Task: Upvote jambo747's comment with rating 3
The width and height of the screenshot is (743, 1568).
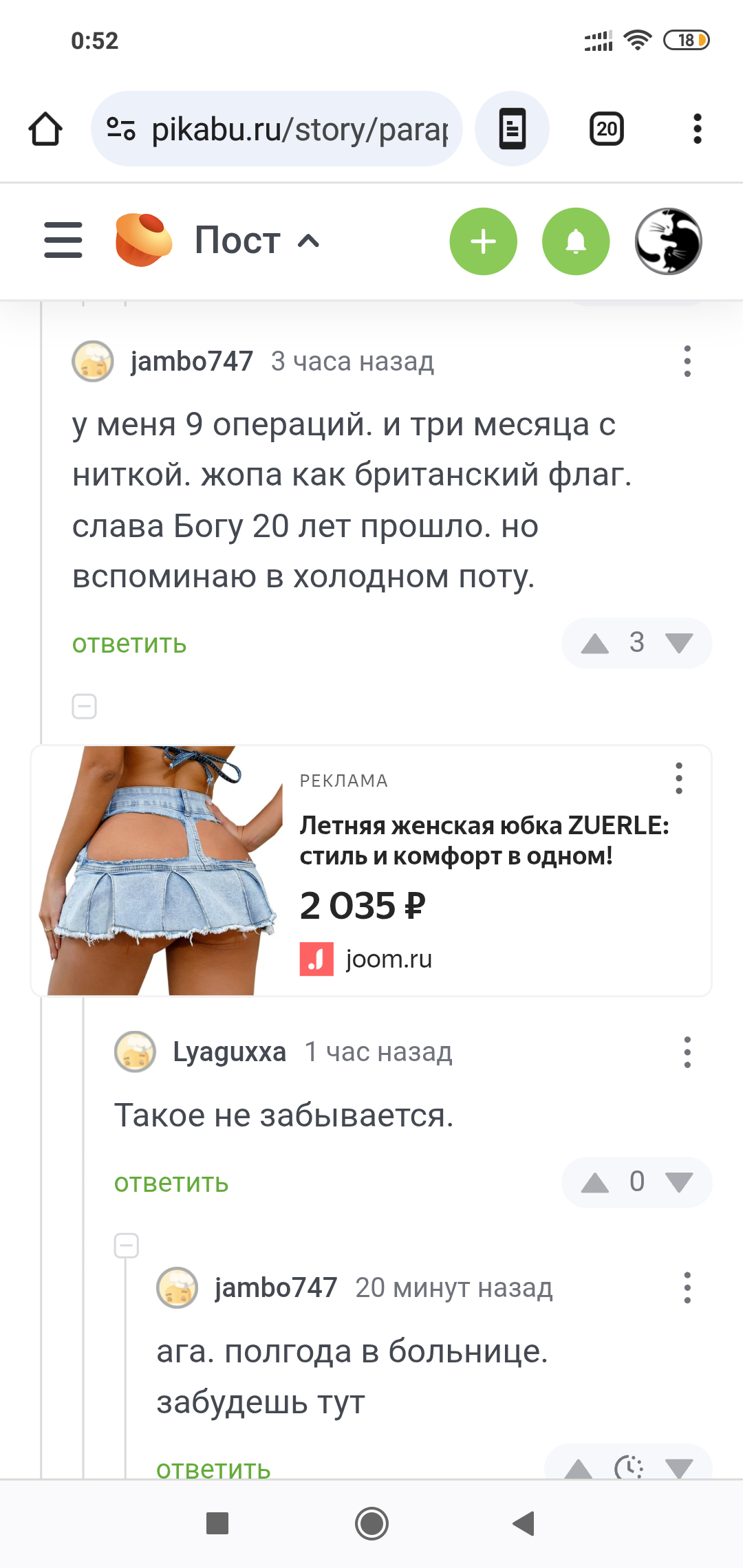Action: (594, 644)
